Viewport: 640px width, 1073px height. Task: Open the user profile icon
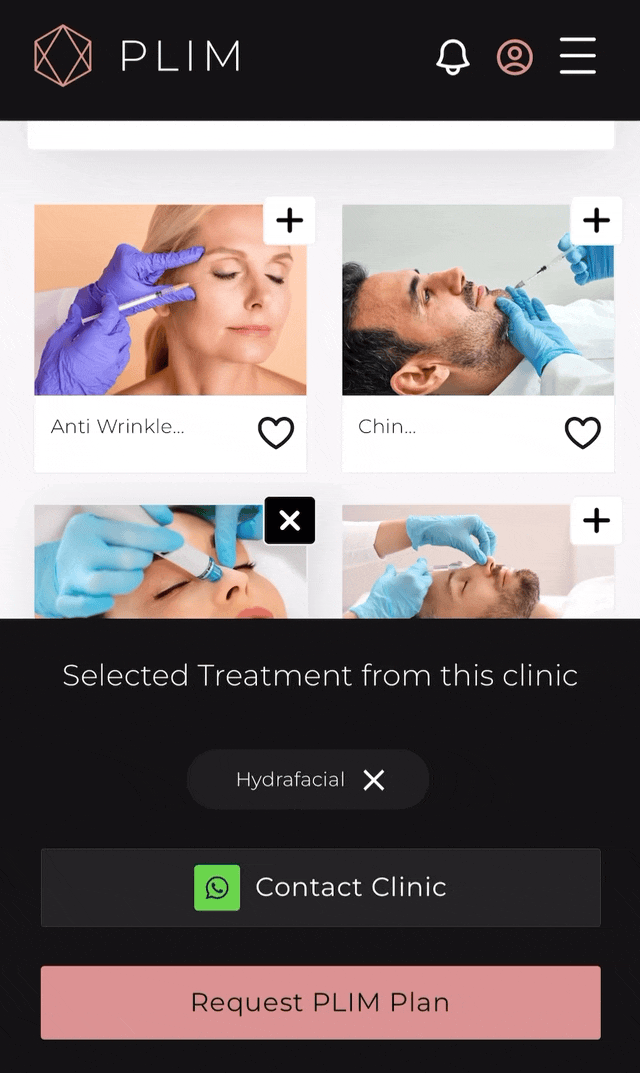(515, 57)
